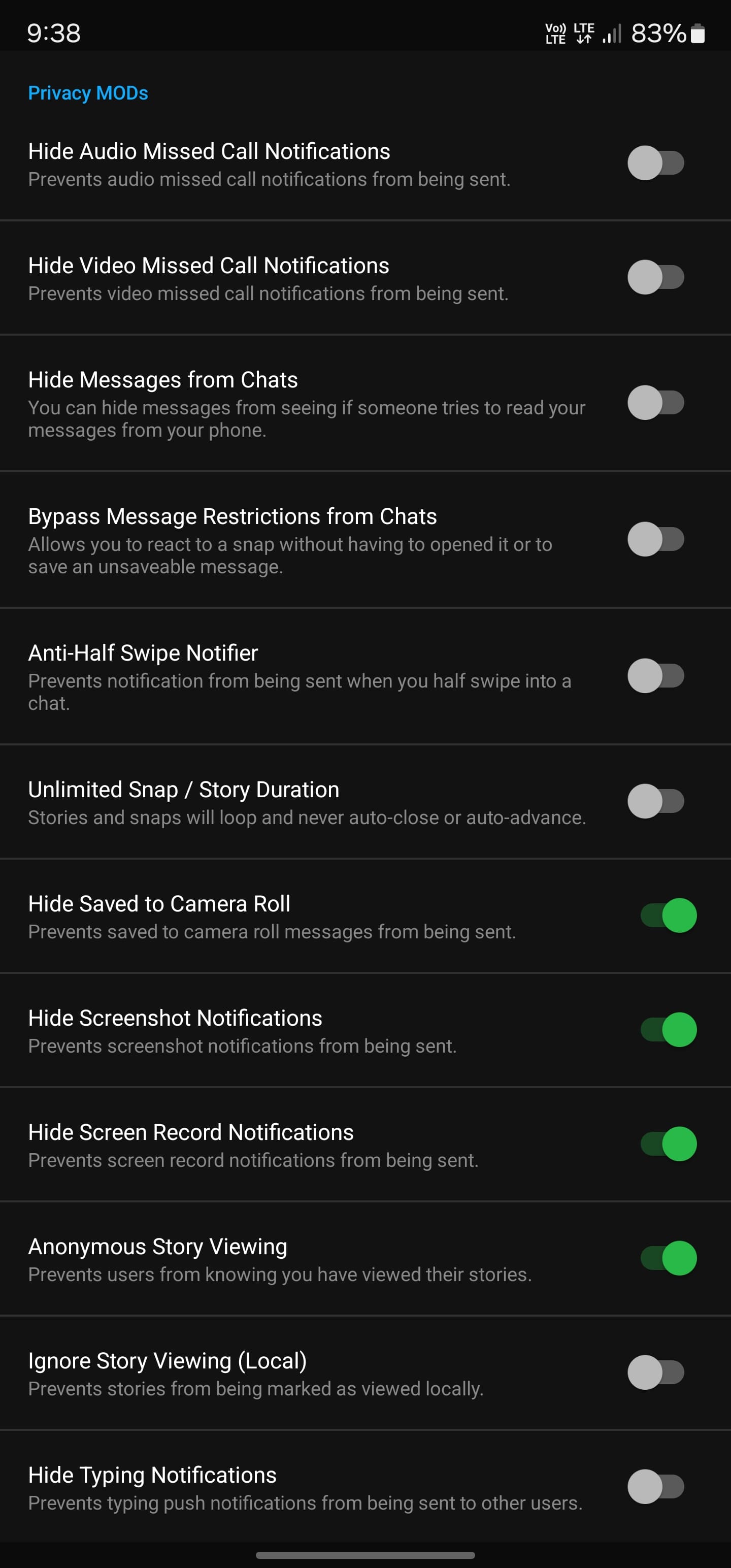
Task: Disable Hide Saved to Camera Roll
Action: (x=667, y=916)
